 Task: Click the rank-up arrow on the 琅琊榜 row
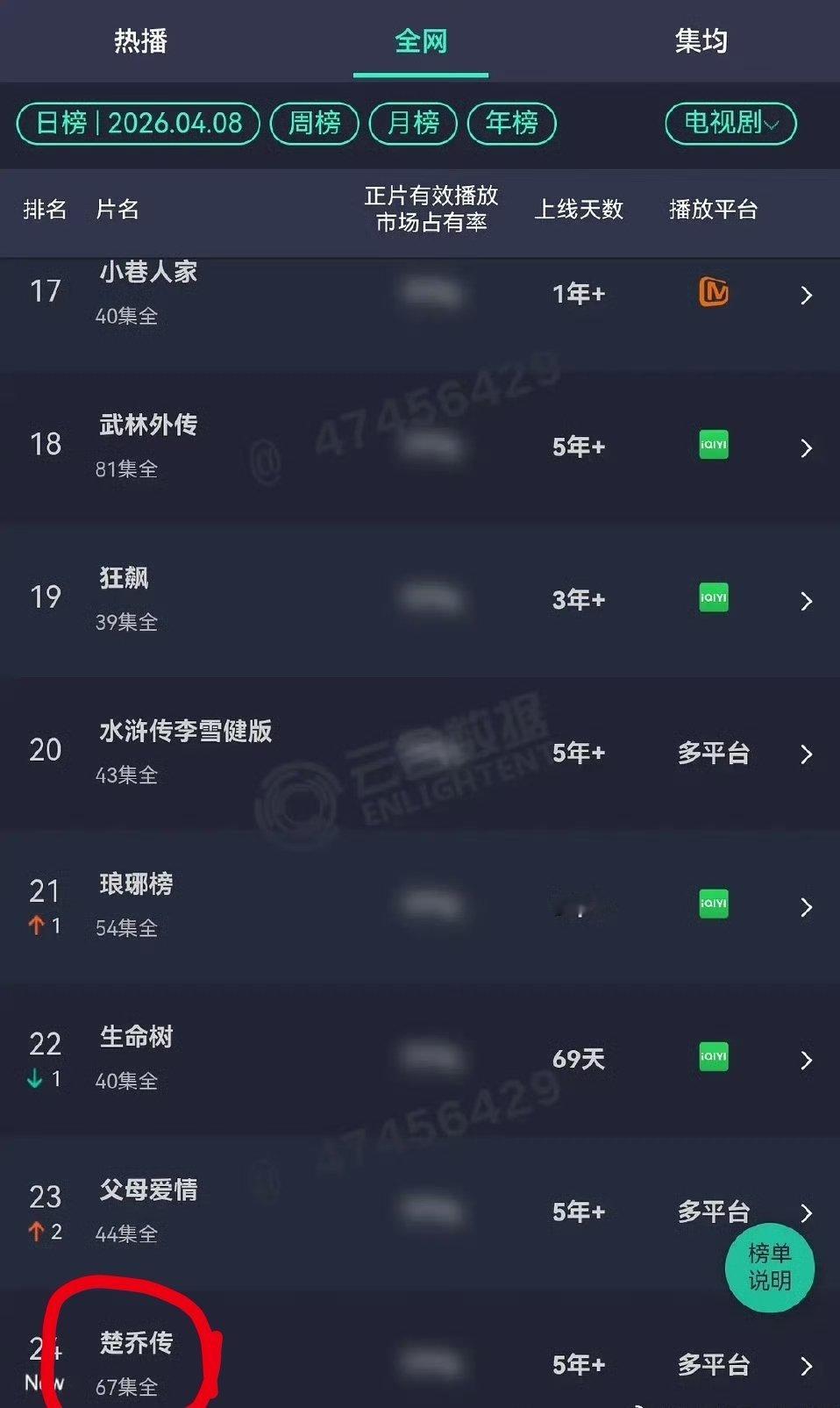click(x=37, y=925)
